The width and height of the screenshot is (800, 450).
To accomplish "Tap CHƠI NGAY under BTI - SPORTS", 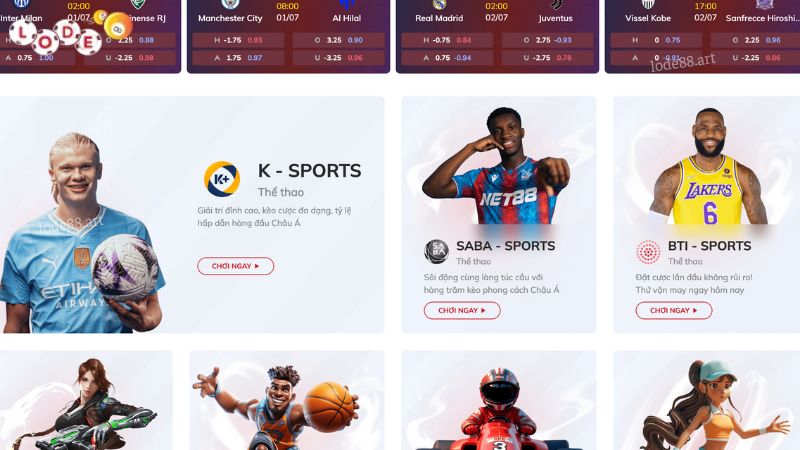I will [674, 310].
